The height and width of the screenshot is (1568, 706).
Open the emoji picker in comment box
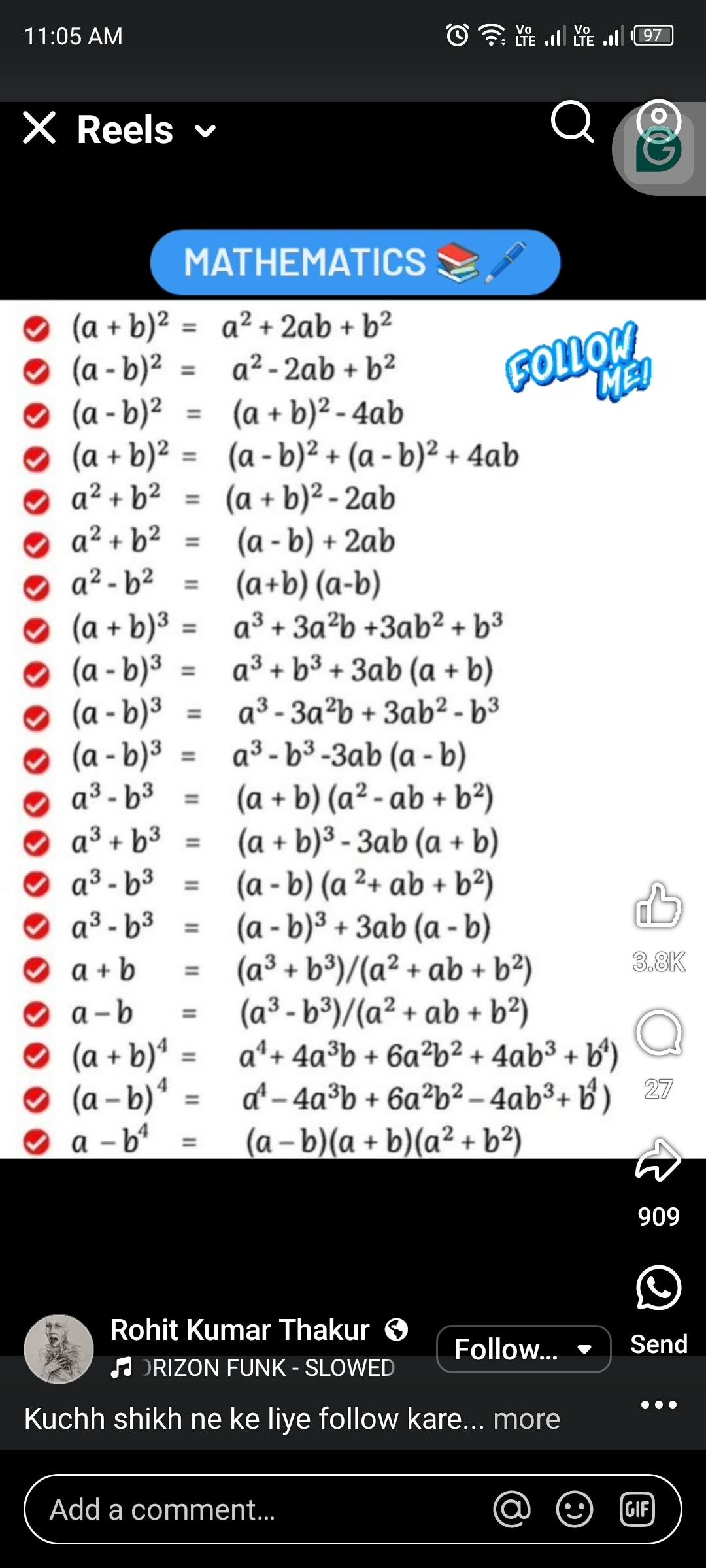(574, 1509)
